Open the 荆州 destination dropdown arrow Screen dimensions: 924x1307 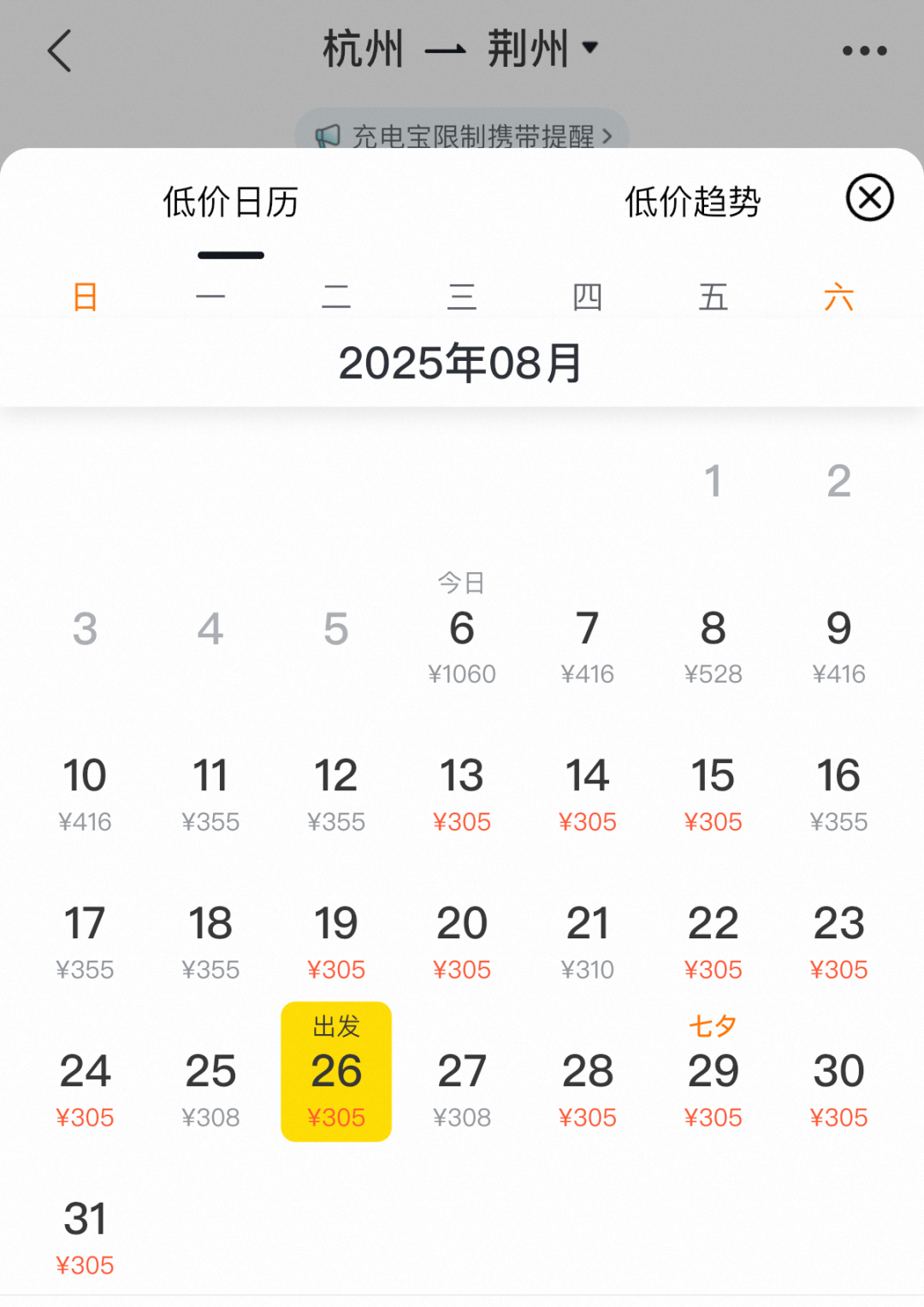tap(591, 49)
